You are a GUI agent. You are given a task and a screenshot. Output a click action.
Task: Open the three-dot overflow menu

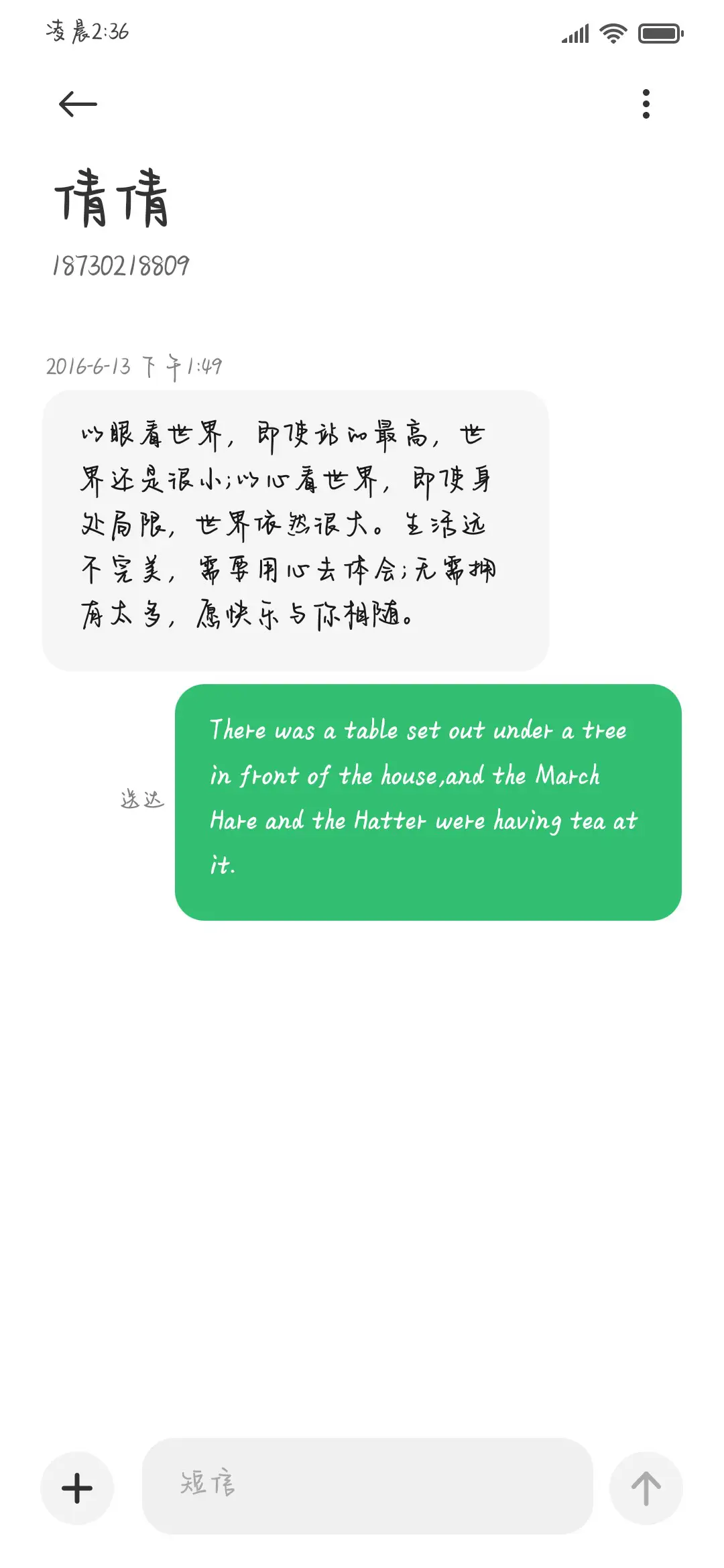[646, 104]
